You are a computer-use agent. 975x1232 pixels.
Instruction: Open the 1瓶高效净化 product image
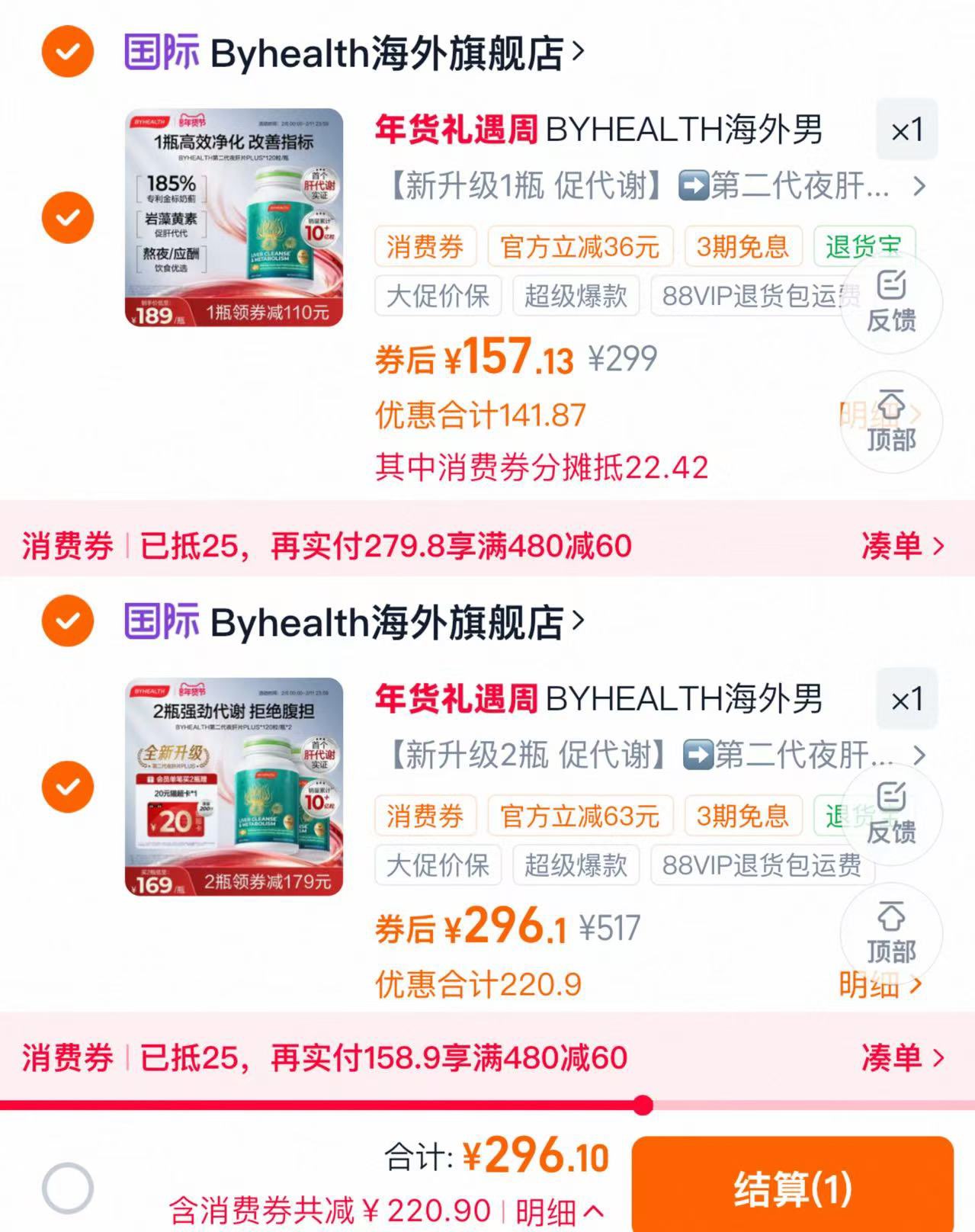coord(234,217)
